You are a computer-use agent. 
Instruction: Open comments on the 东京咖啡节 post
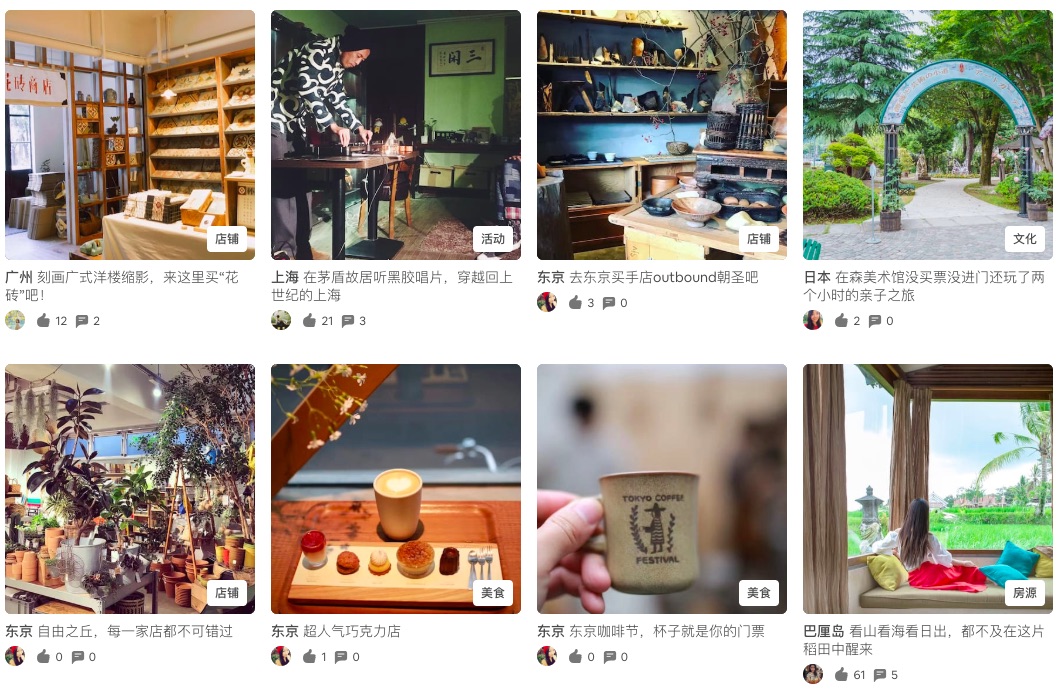point(609,656)
